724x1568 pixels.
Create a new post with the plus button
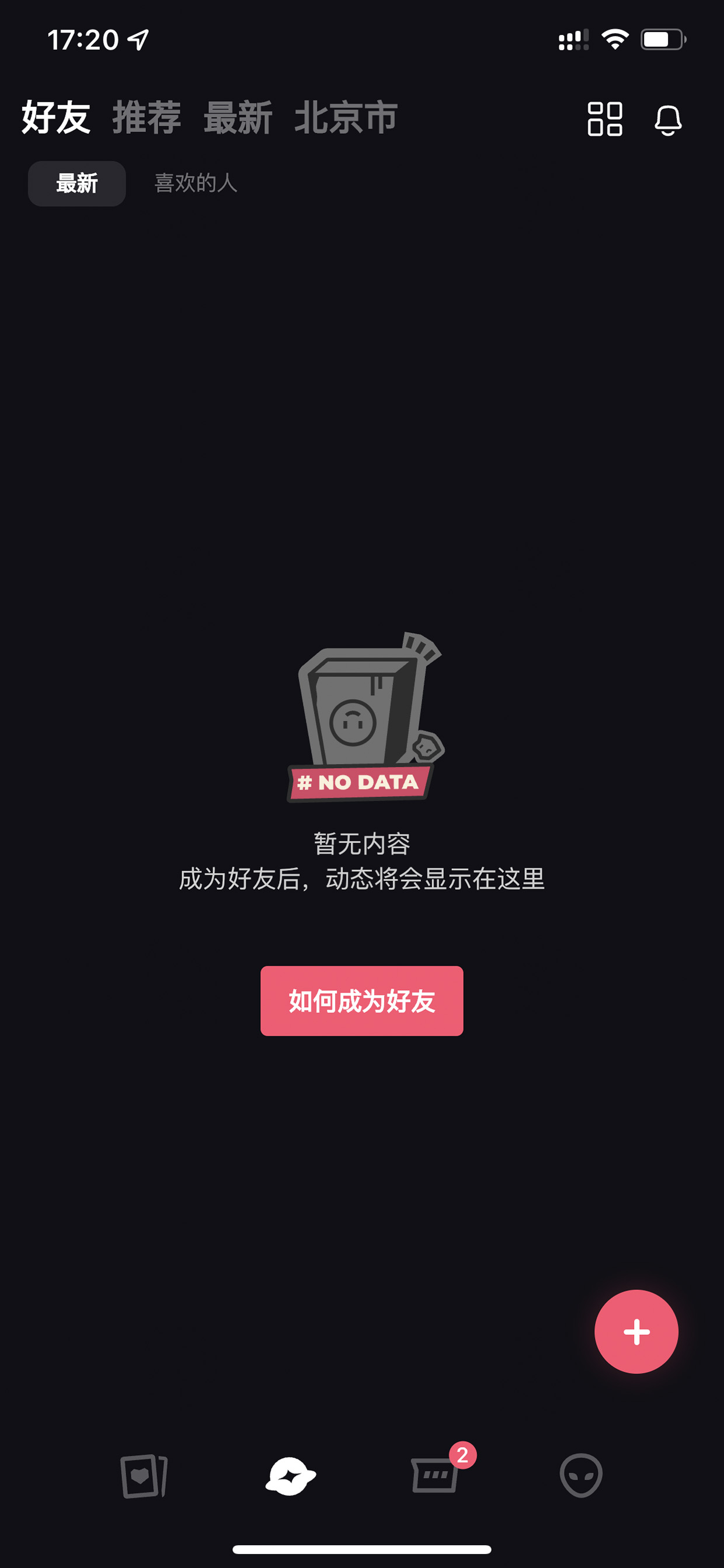point(636,1331)
